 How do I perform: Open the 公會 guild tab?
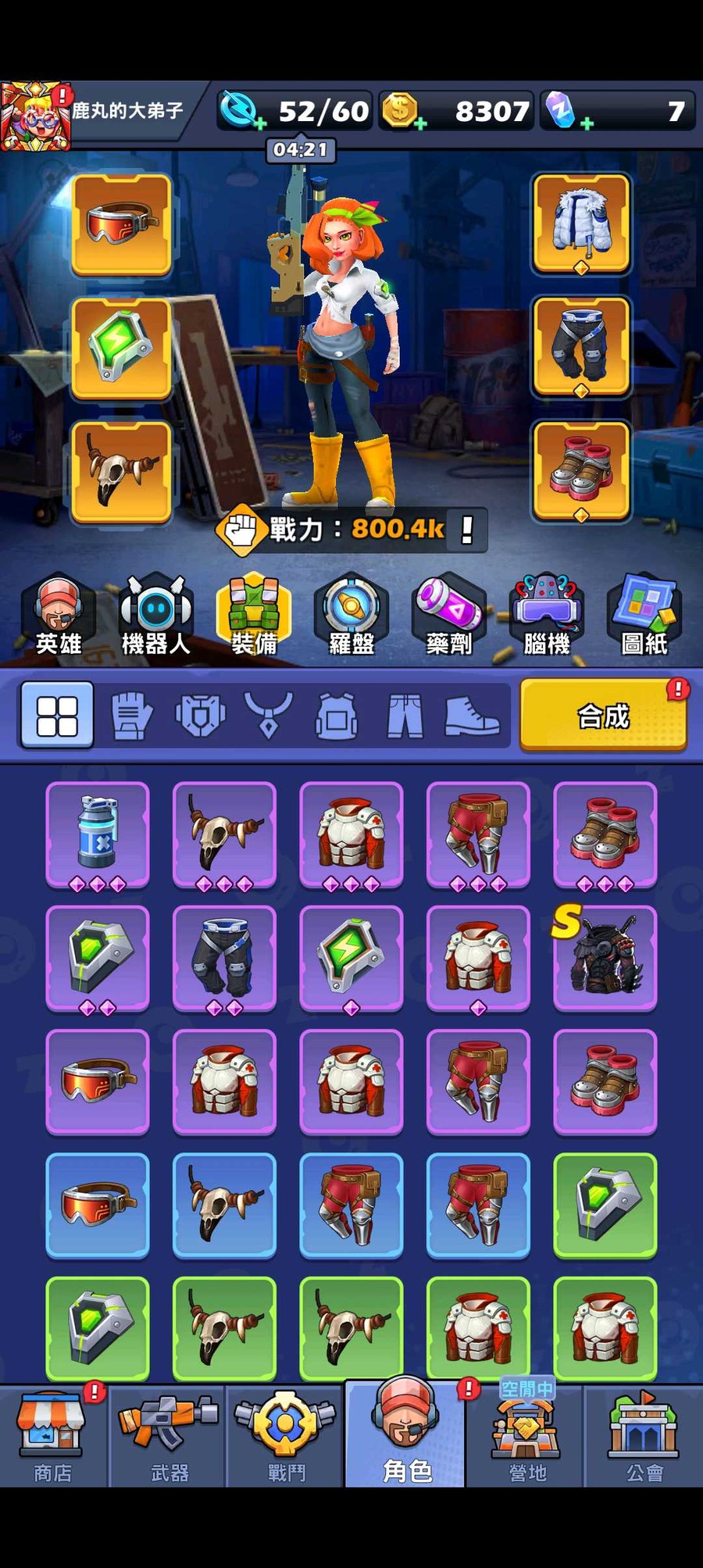pos(644,1436)
